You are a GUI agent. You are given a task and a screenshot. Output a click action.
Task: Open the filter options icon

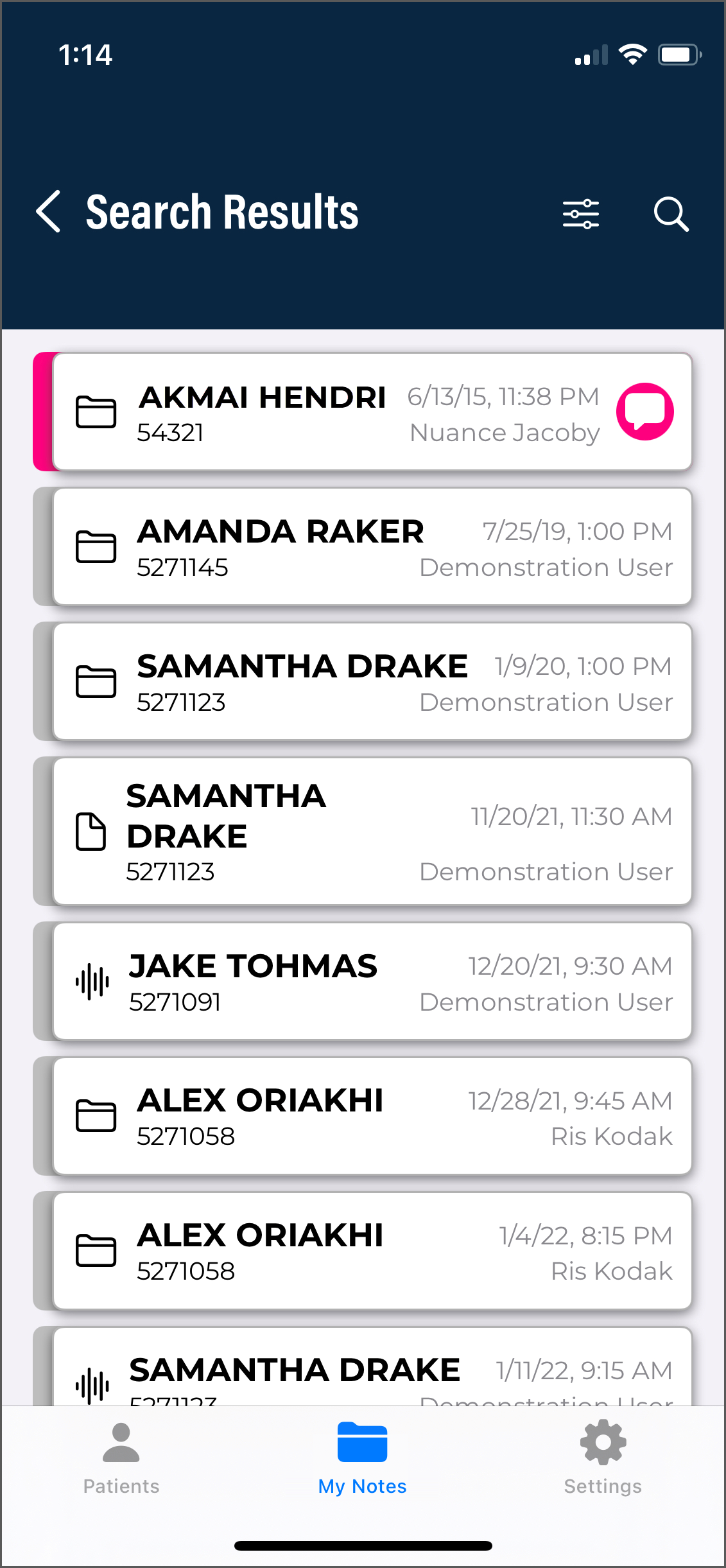coord(580,214)
